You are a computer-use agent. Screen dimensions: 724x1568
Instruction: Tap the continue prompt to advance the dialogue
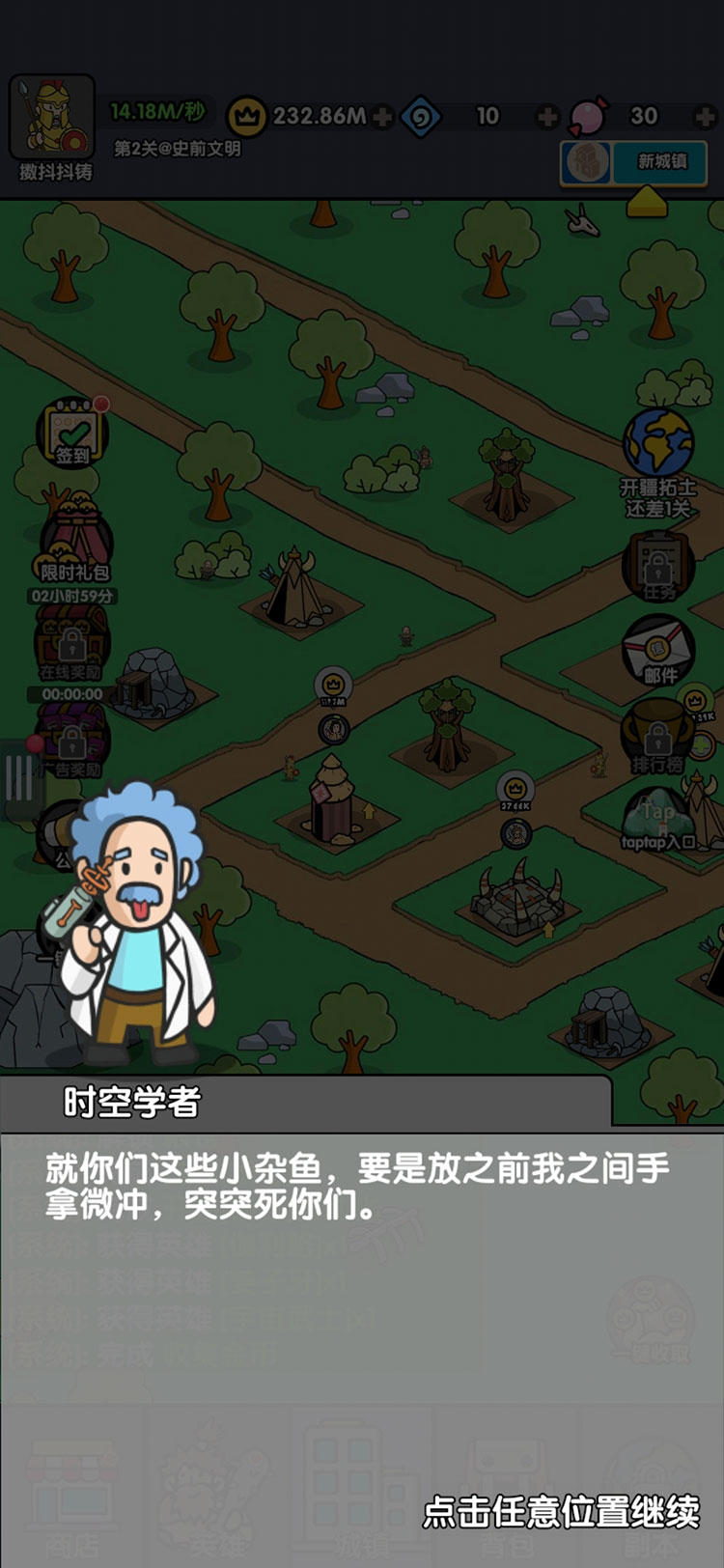(561, 1511)
